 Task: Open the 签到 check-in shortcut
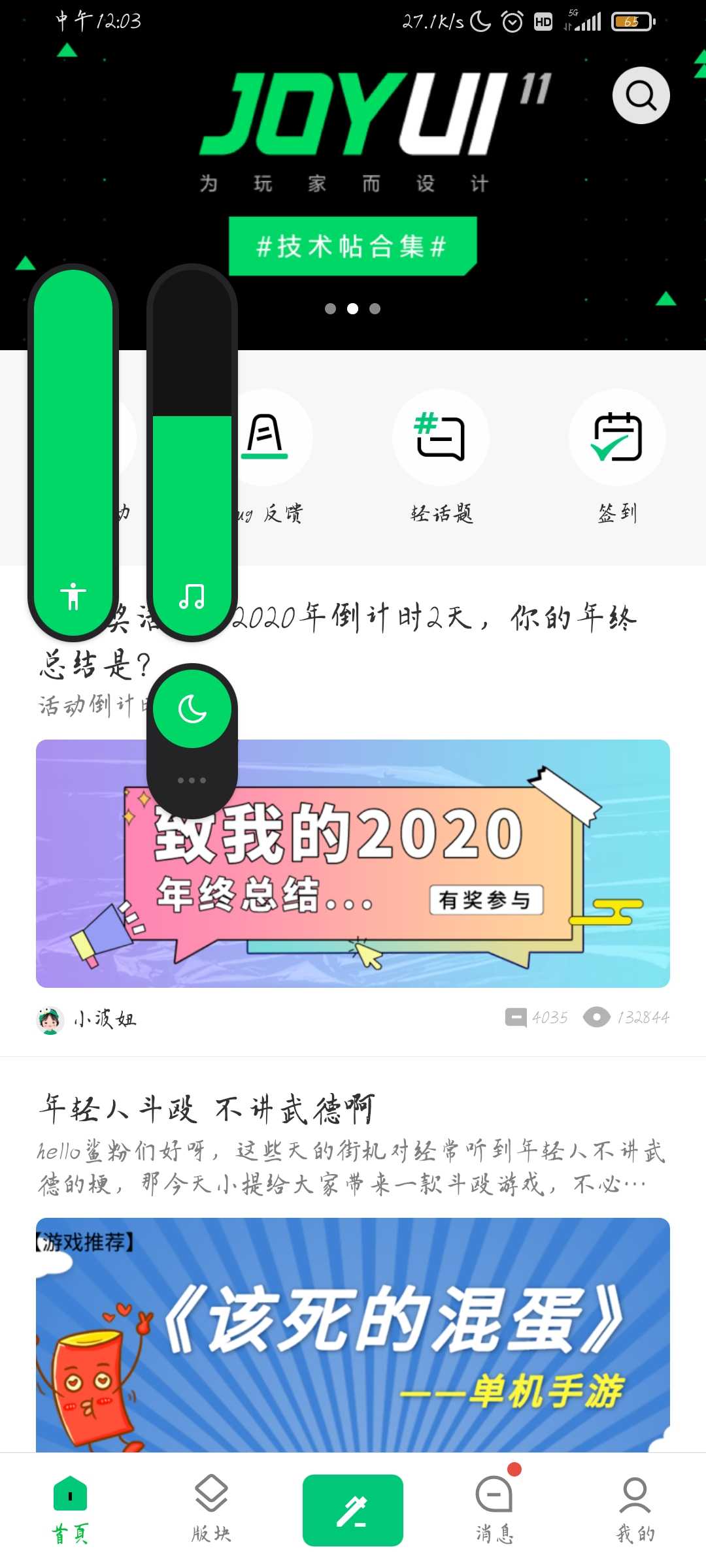pos(617,457)
